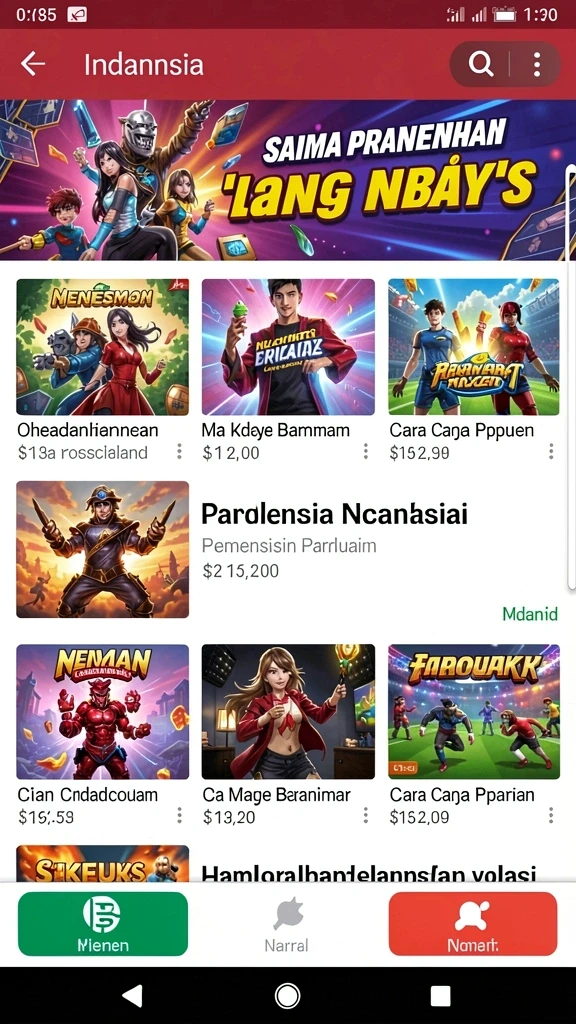Open search in the app bar

481,64
